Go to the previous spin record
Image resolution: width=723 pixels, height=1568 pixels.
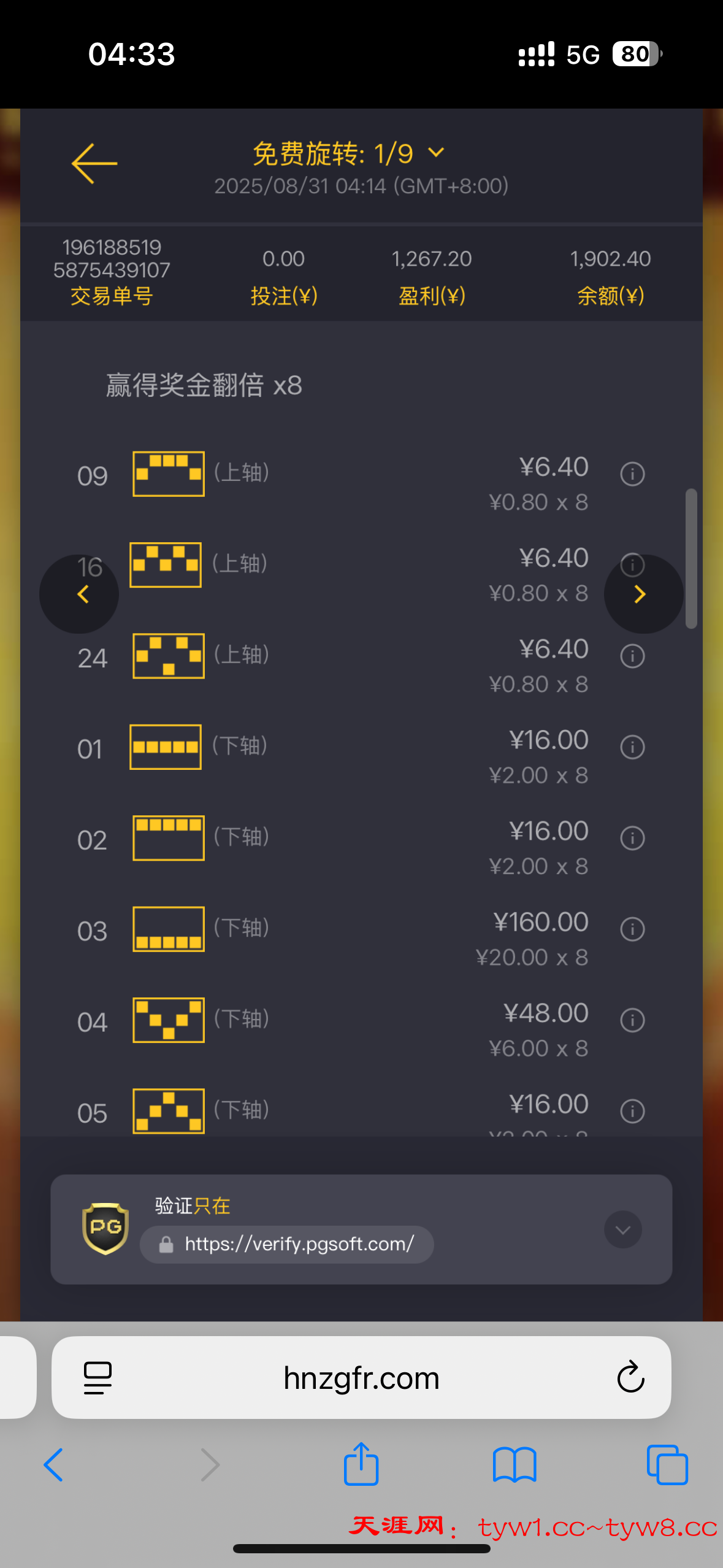pos(80,594)
